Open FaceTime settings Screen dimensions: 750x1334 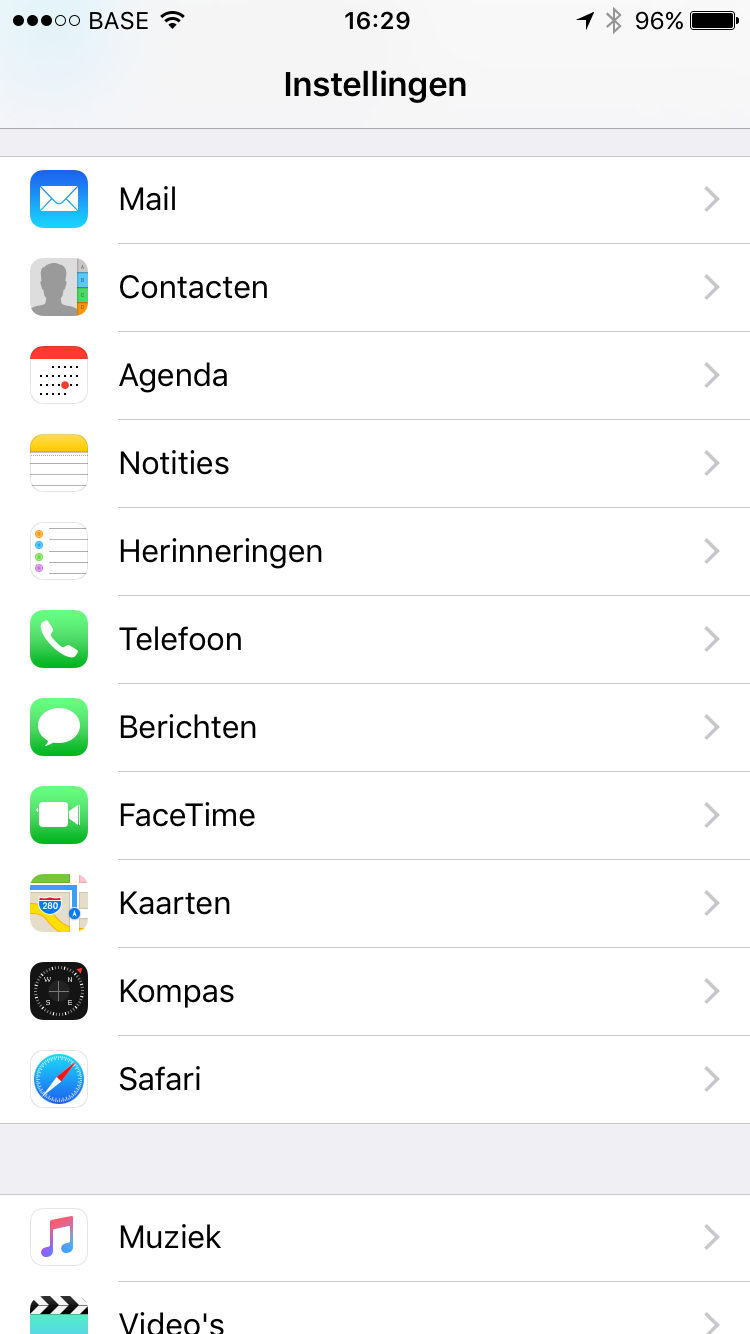coord(375,816)
